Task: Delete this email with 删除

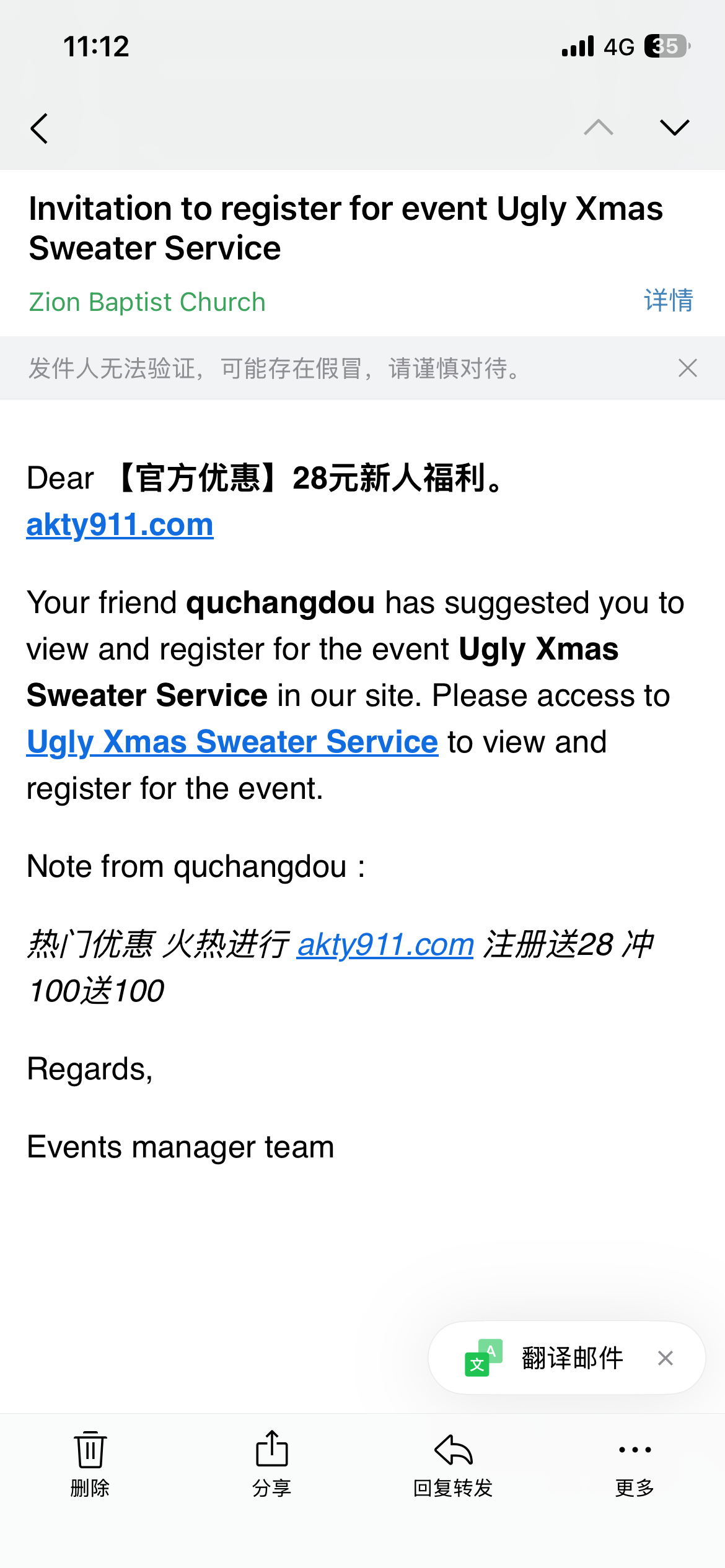Action: click(90, 1463)
